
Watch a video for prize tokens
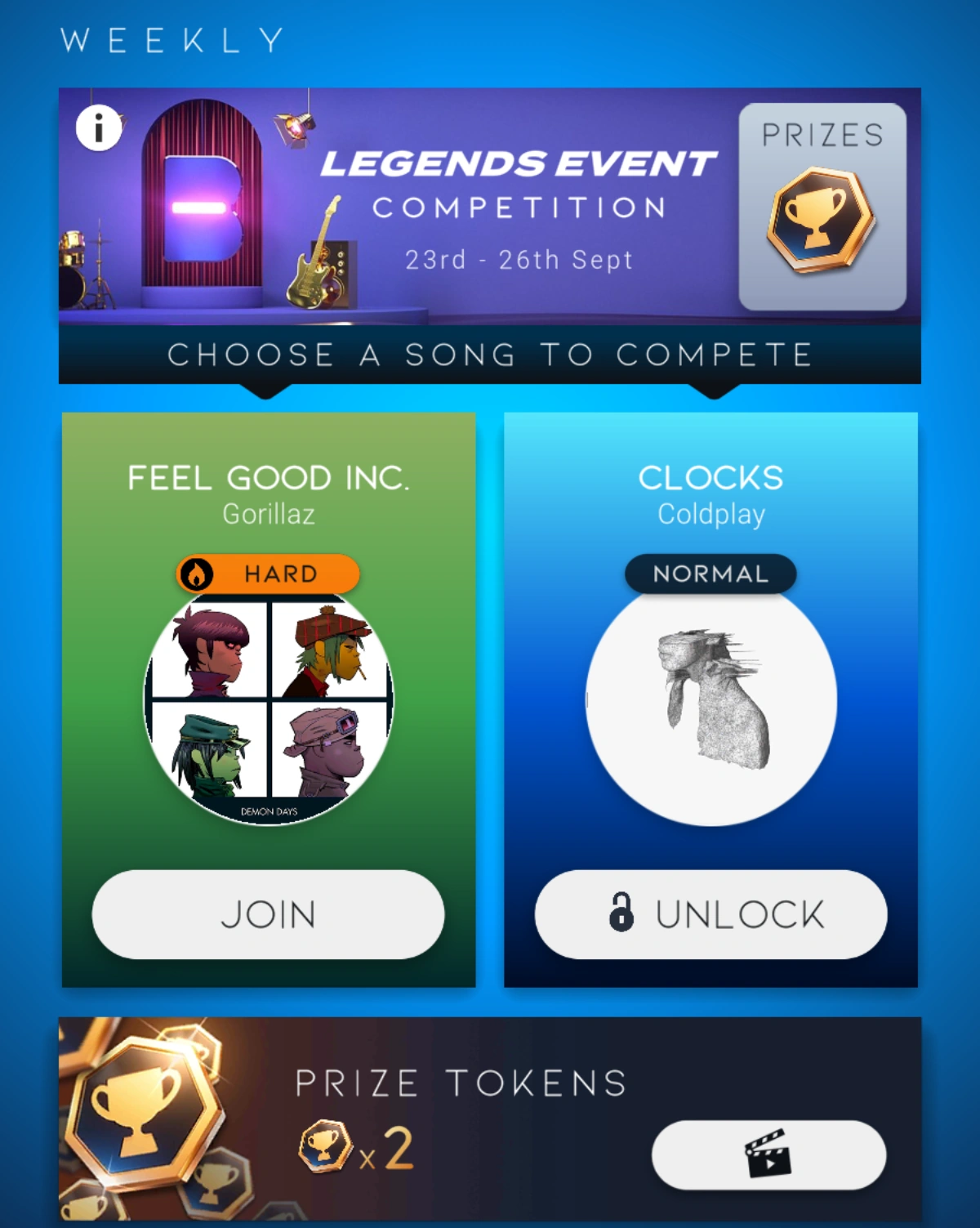tap(768, 1154)
